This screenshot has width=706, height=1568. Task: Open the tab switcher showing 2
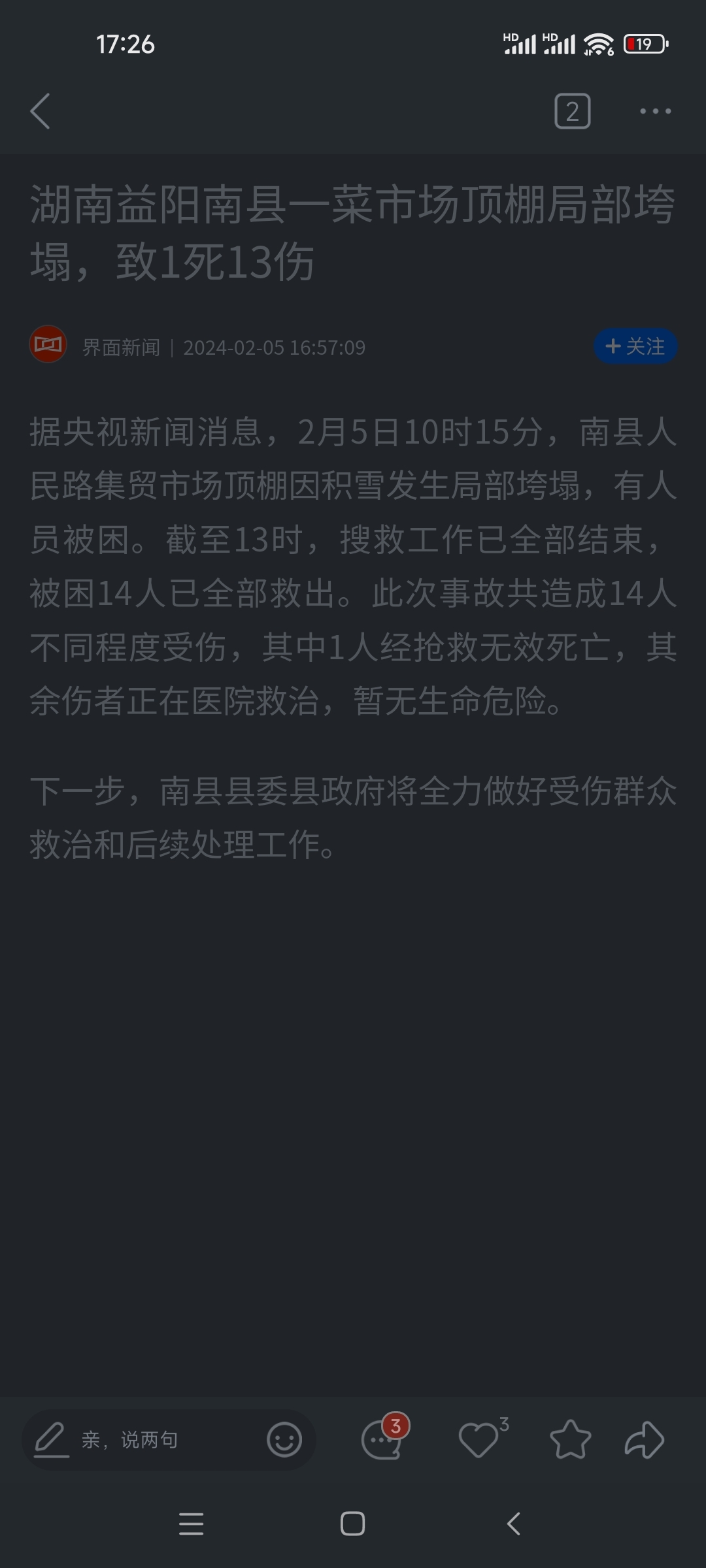(x=572, y=111)
